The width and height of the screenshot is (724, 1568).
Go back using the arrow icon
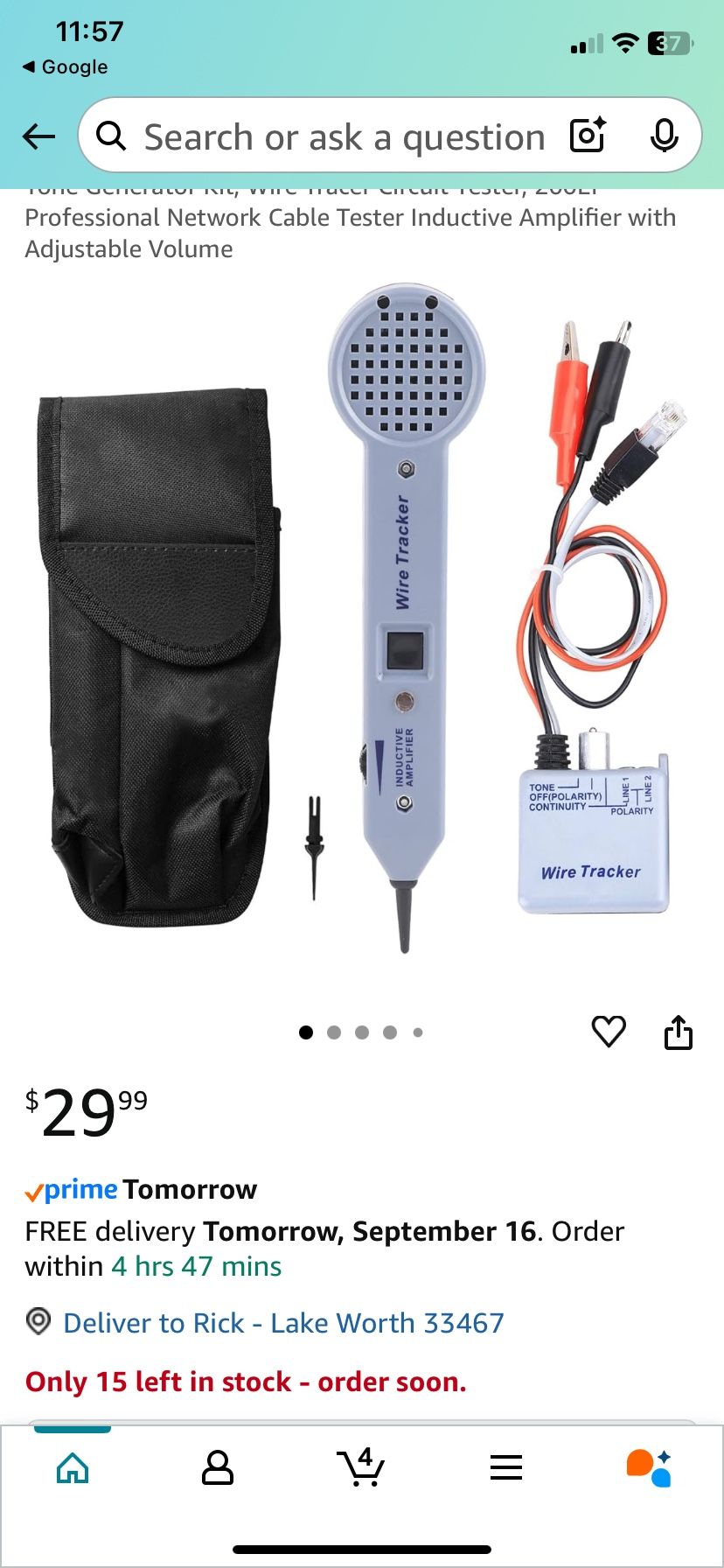point(38,136)
